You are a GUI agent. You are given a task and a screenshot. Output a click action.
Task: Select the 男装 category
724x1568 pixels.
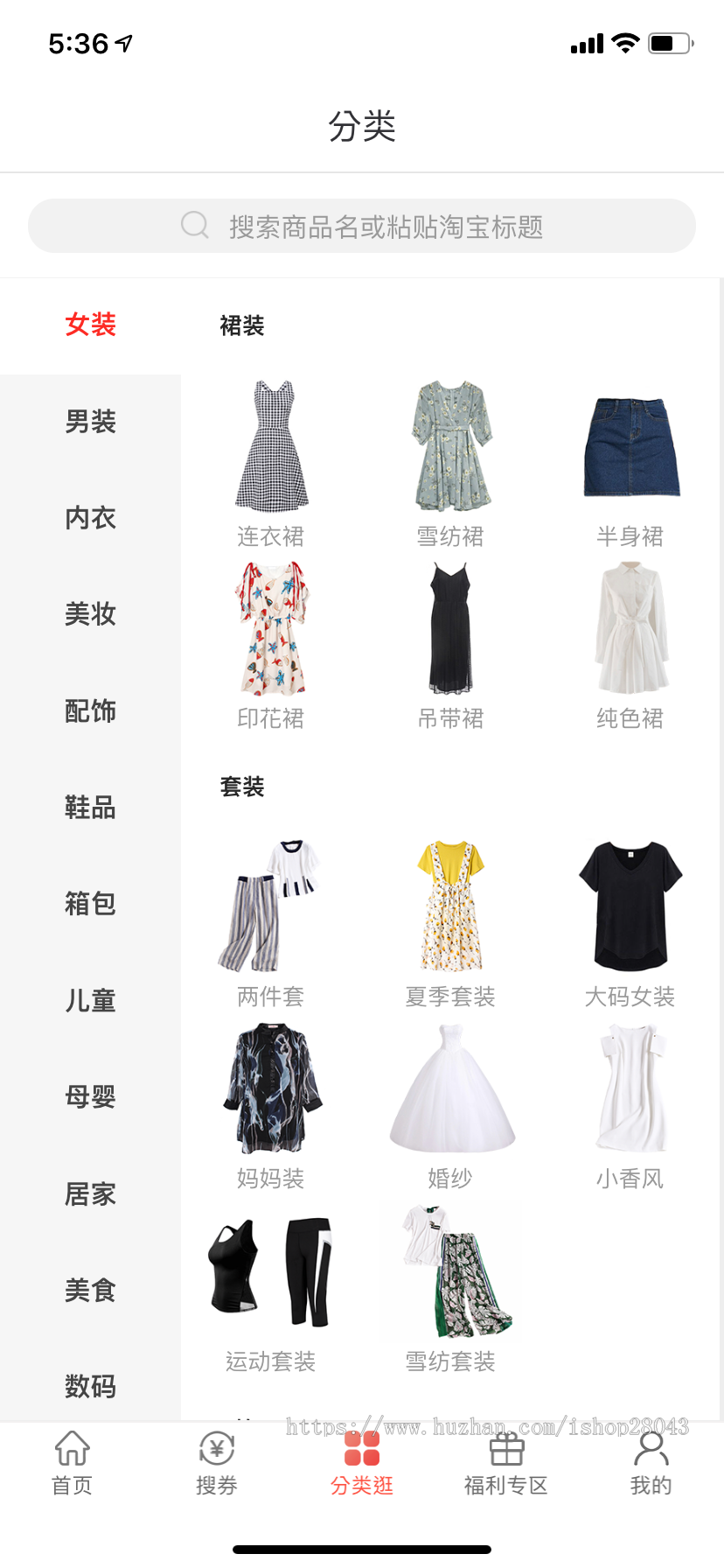tap(90, 422)
